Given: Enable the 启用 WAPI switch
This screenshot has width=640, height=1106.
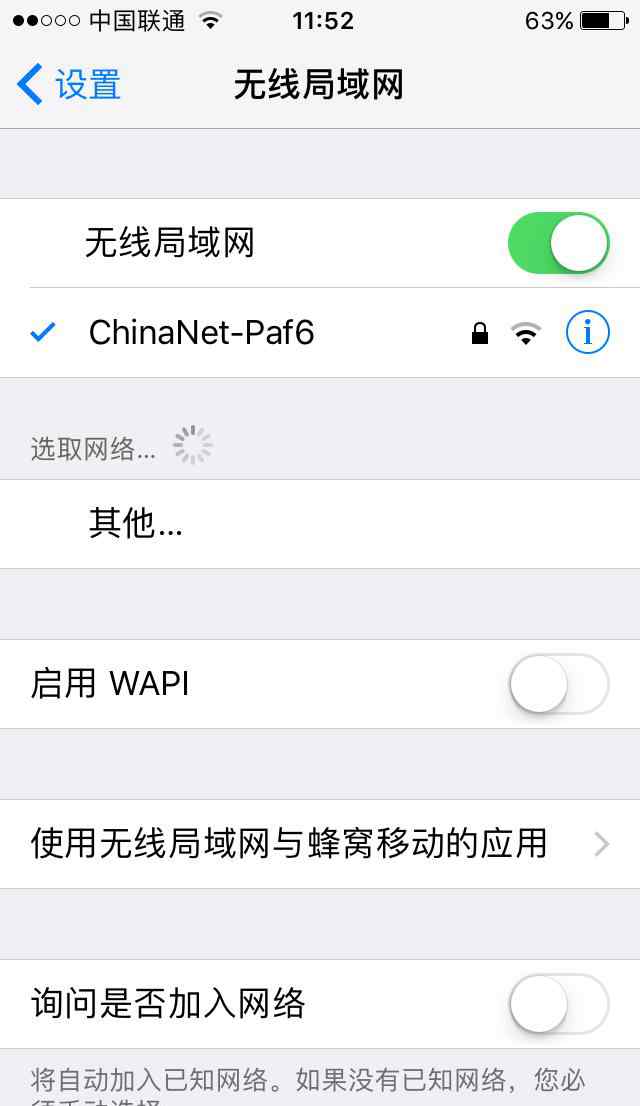Looking at the screenshot, I should tap(558, 684).
